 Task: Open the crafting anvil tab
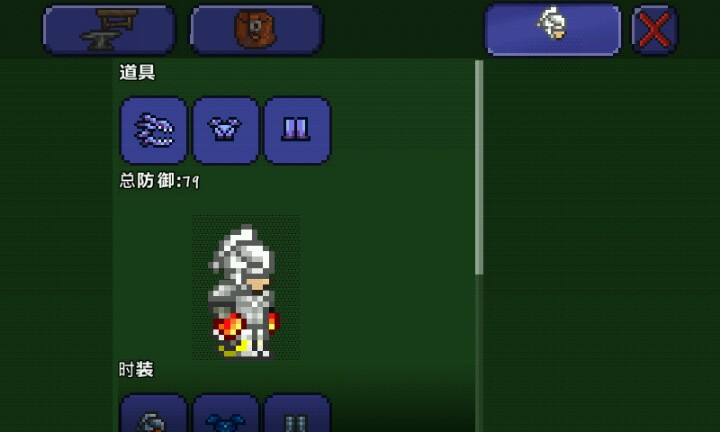click(x=108, y=29)
